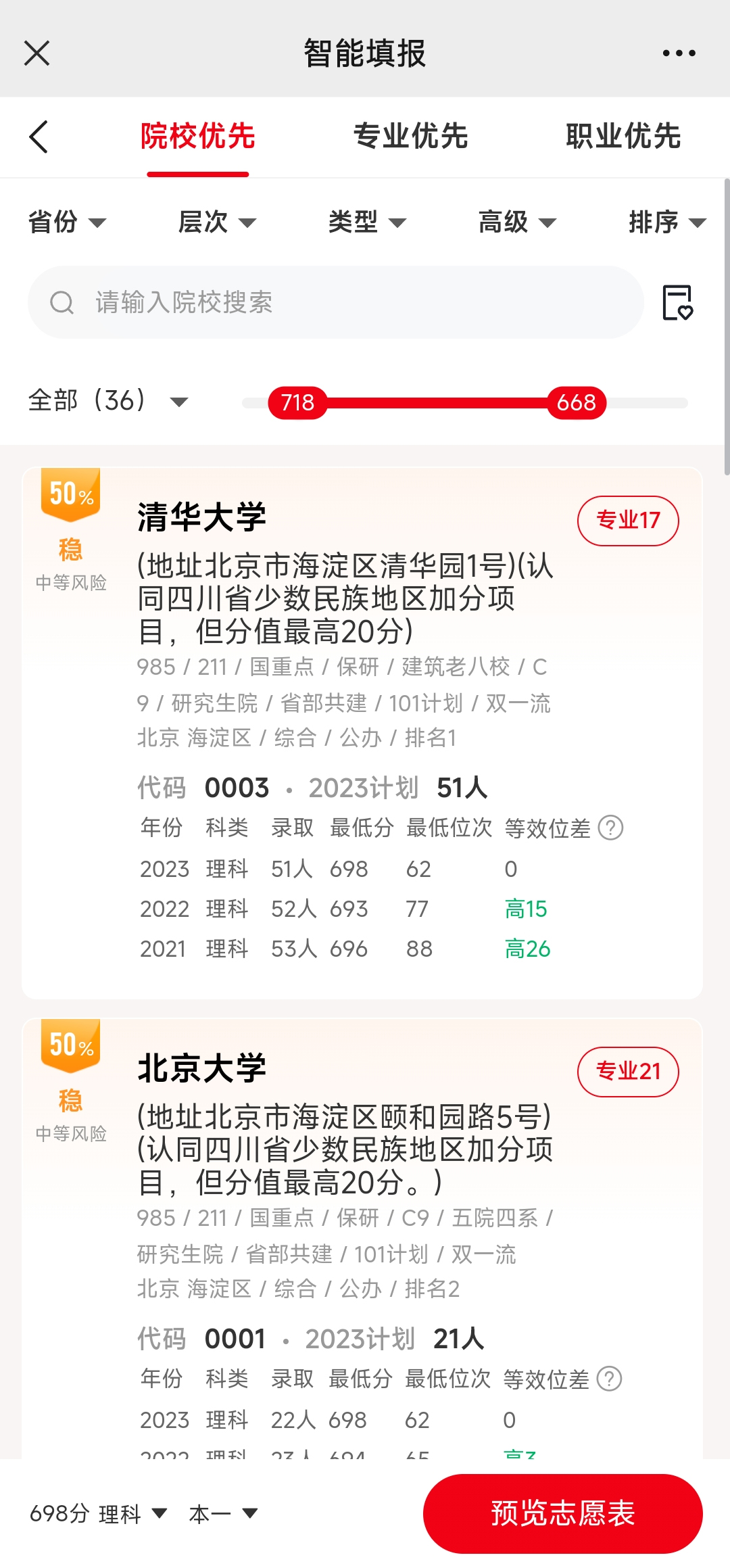Expand the 省份 filter dropdown
This screenshot has height=1568, width=730.
67,222
